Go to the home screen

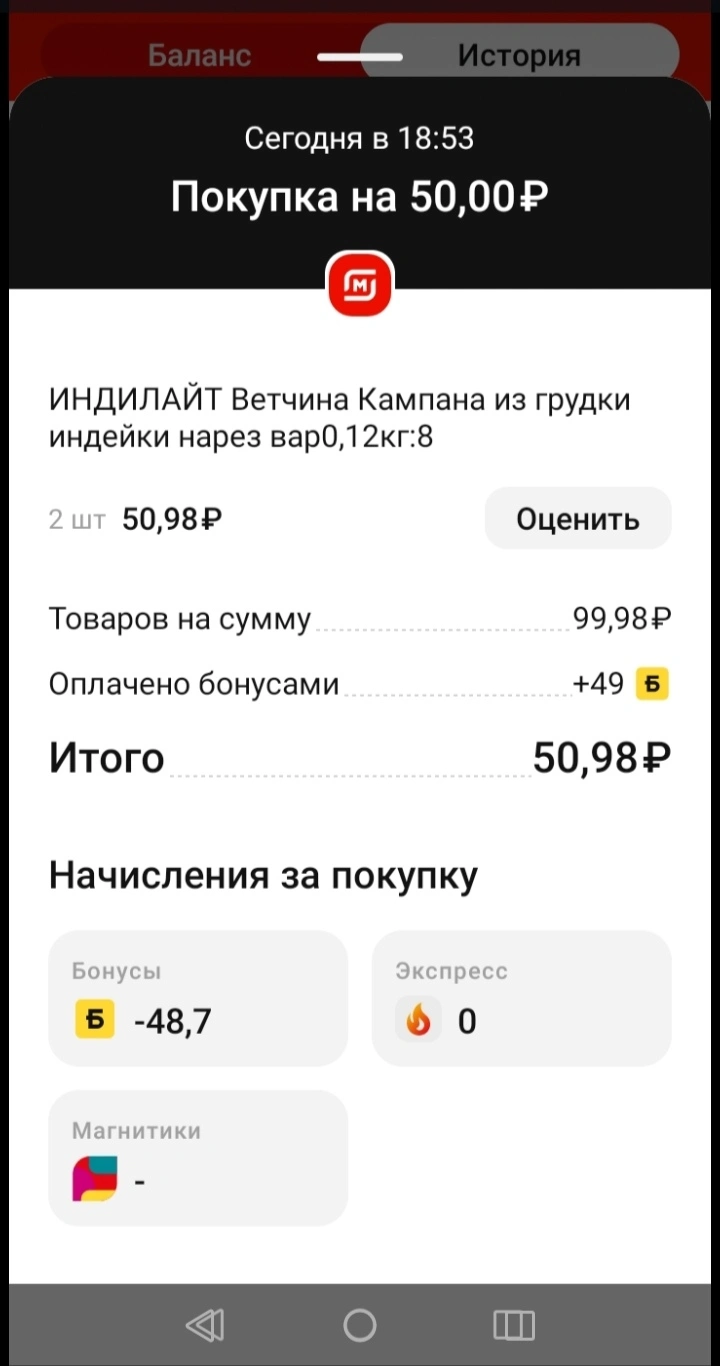coord(360,1325)
